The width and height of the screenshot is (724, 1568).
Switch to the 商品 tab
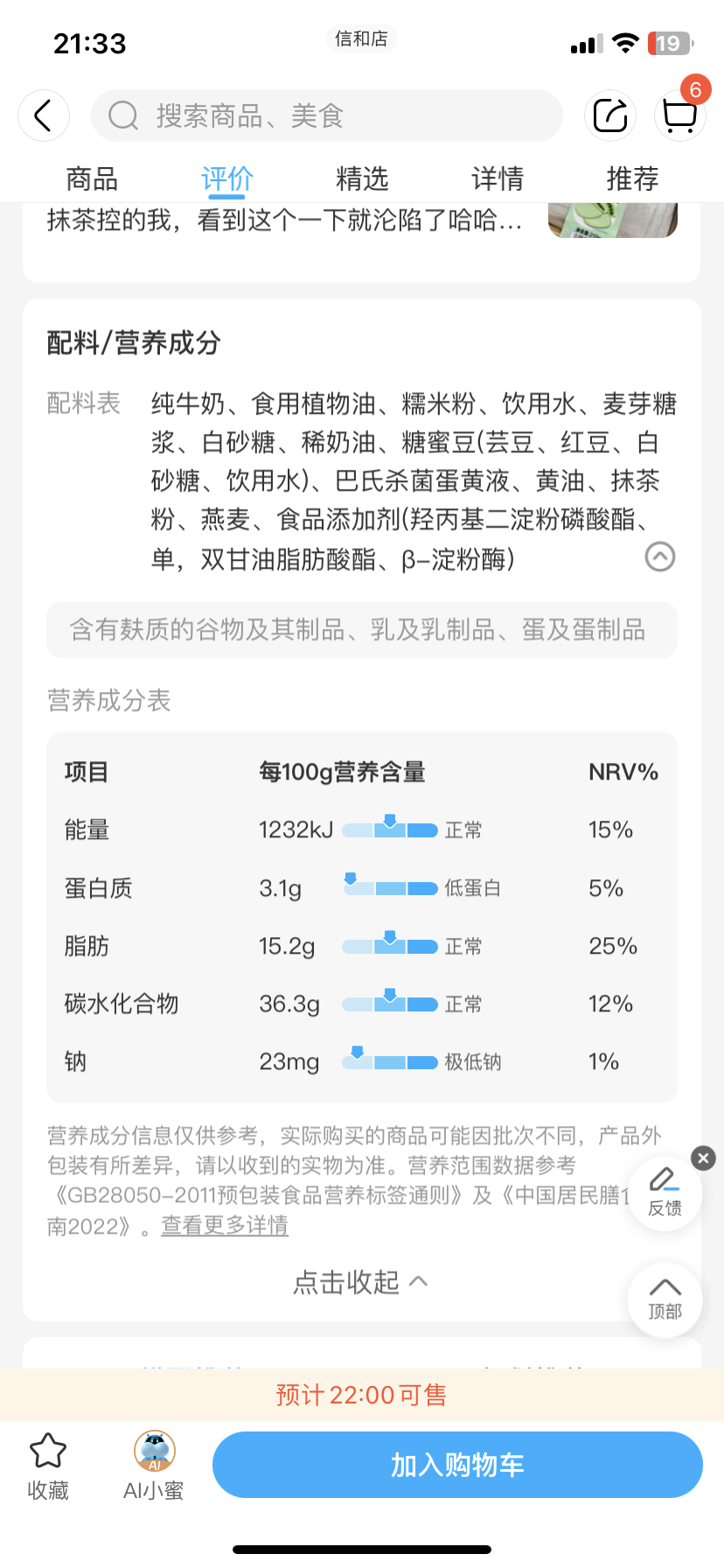(92, 178)
